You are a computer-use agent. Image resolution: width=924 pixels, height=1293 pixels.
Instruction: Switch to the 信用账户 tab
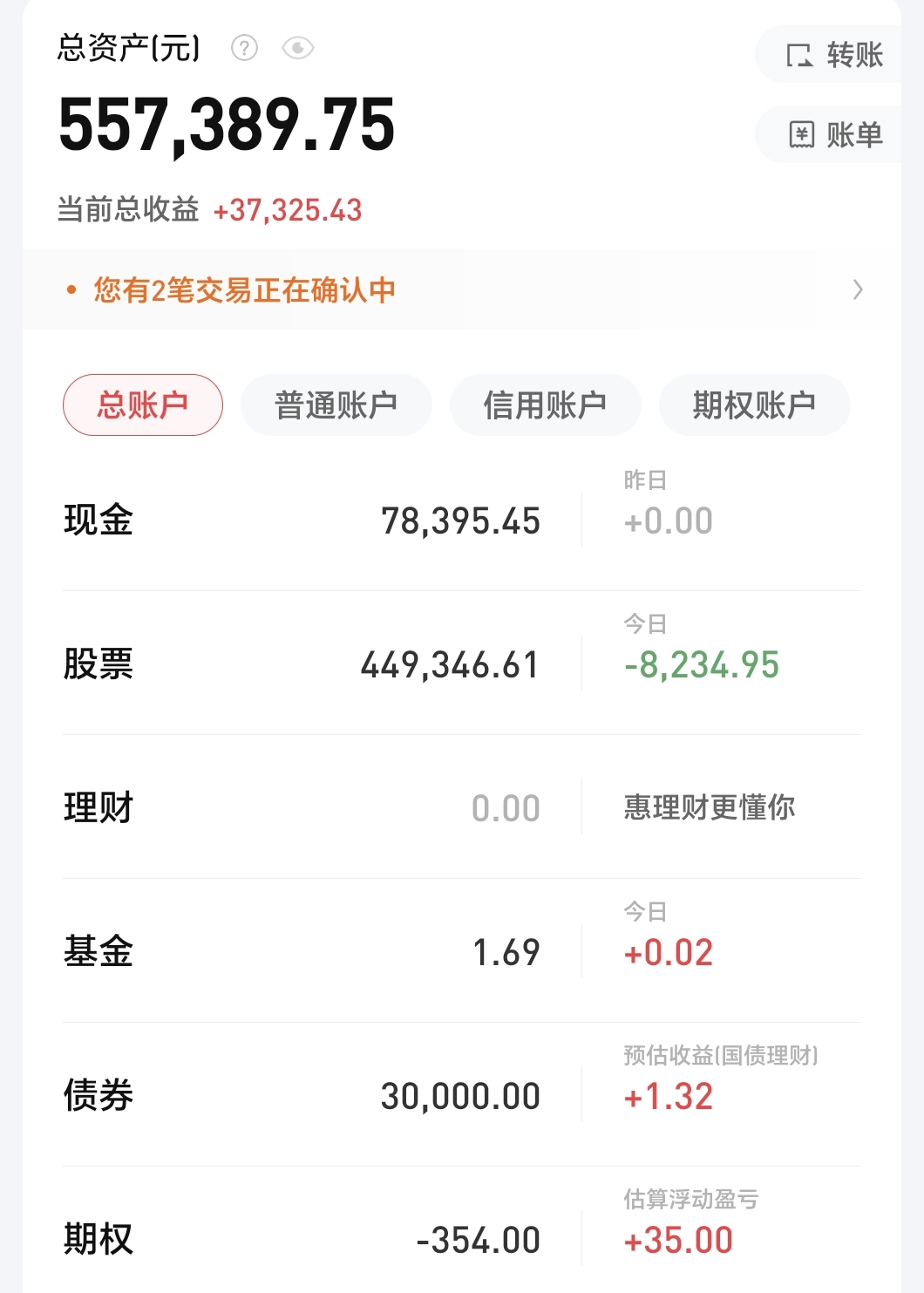click(x=546, y=405)
